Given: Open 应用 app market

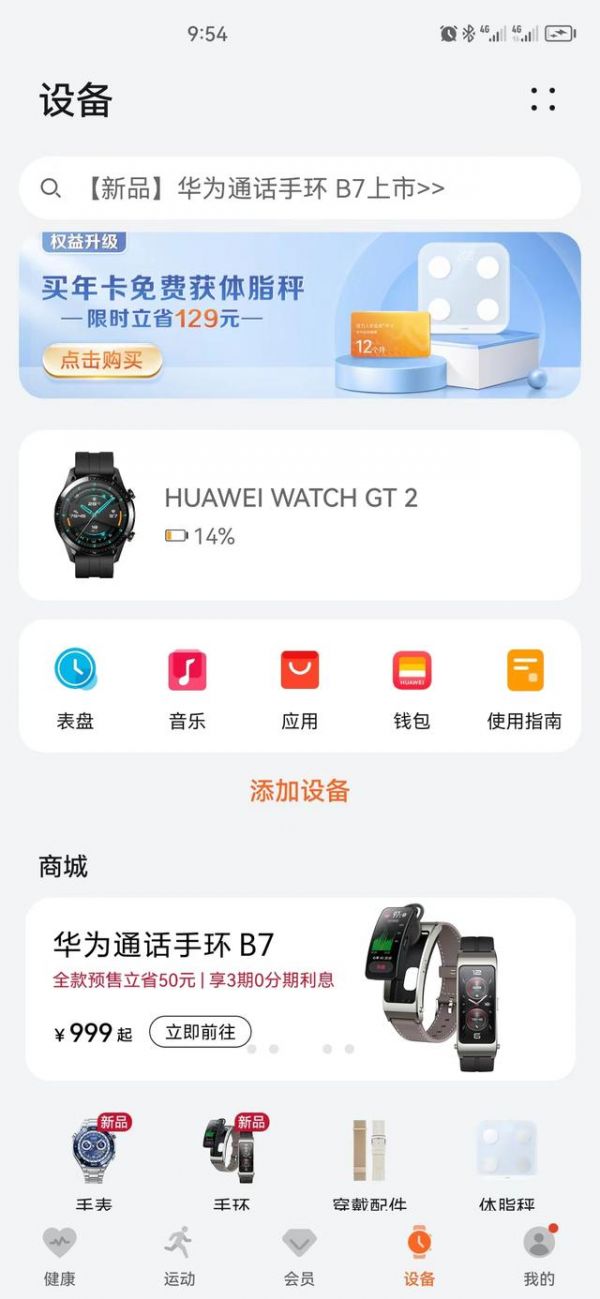Looking at the screenshot, I should (299, 686).
